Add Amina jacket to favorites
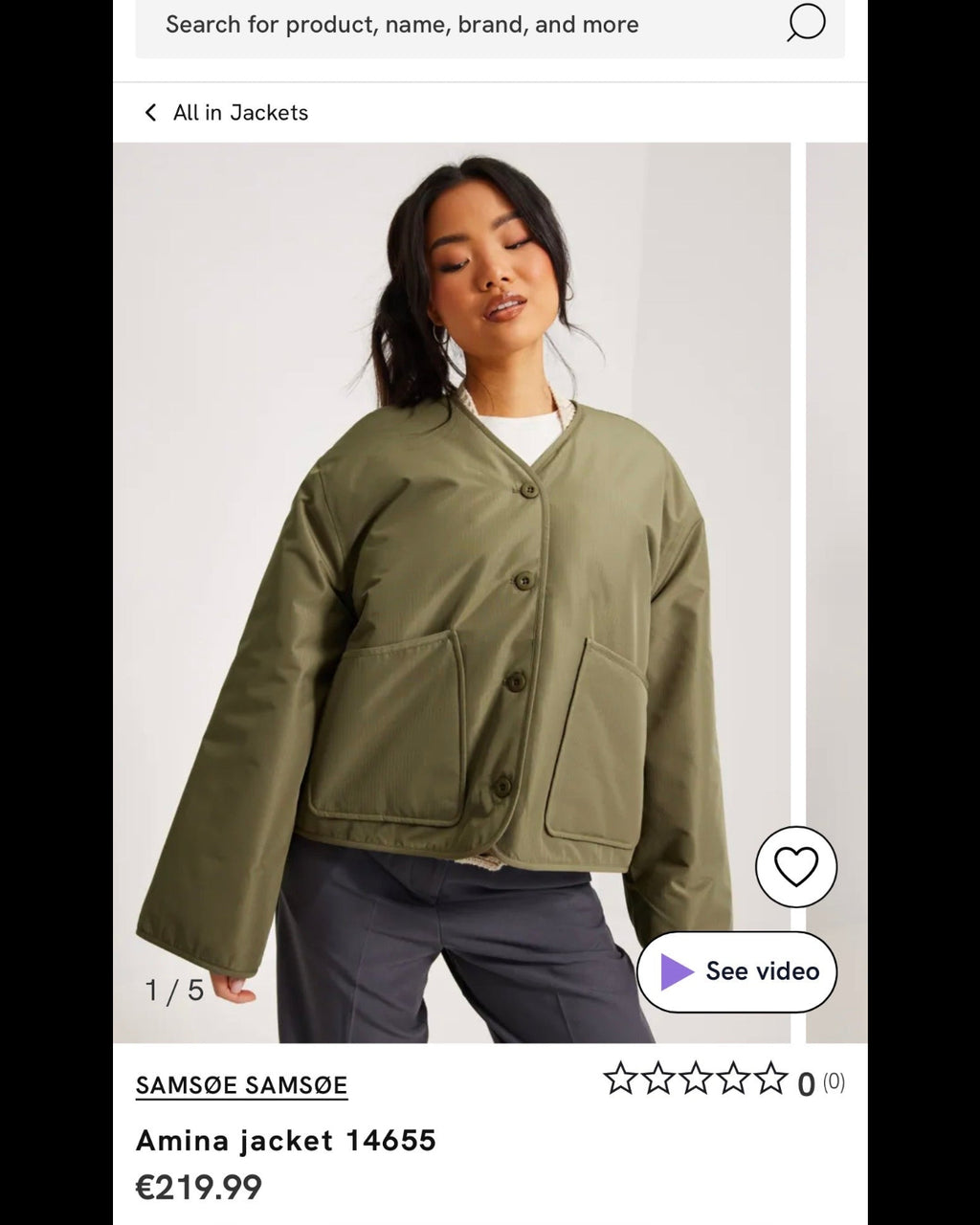The width and height of the screenshot is (980, 1225). tap(796, 867)
